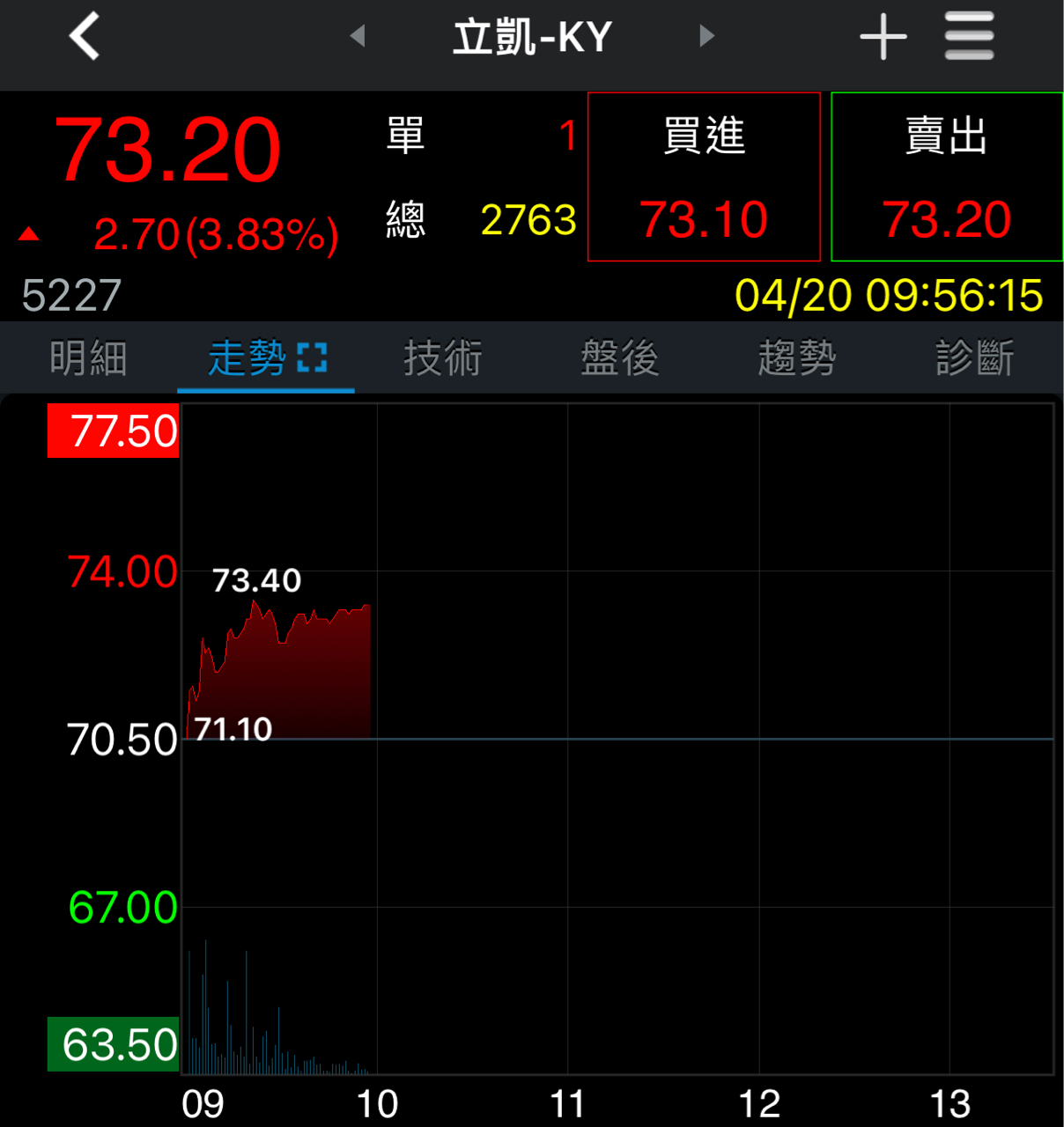Image resolution: width=1064 pixels, height=1127 pixels.
Task: Select the 趨勢 tab
Action: [x=797, y=358]
